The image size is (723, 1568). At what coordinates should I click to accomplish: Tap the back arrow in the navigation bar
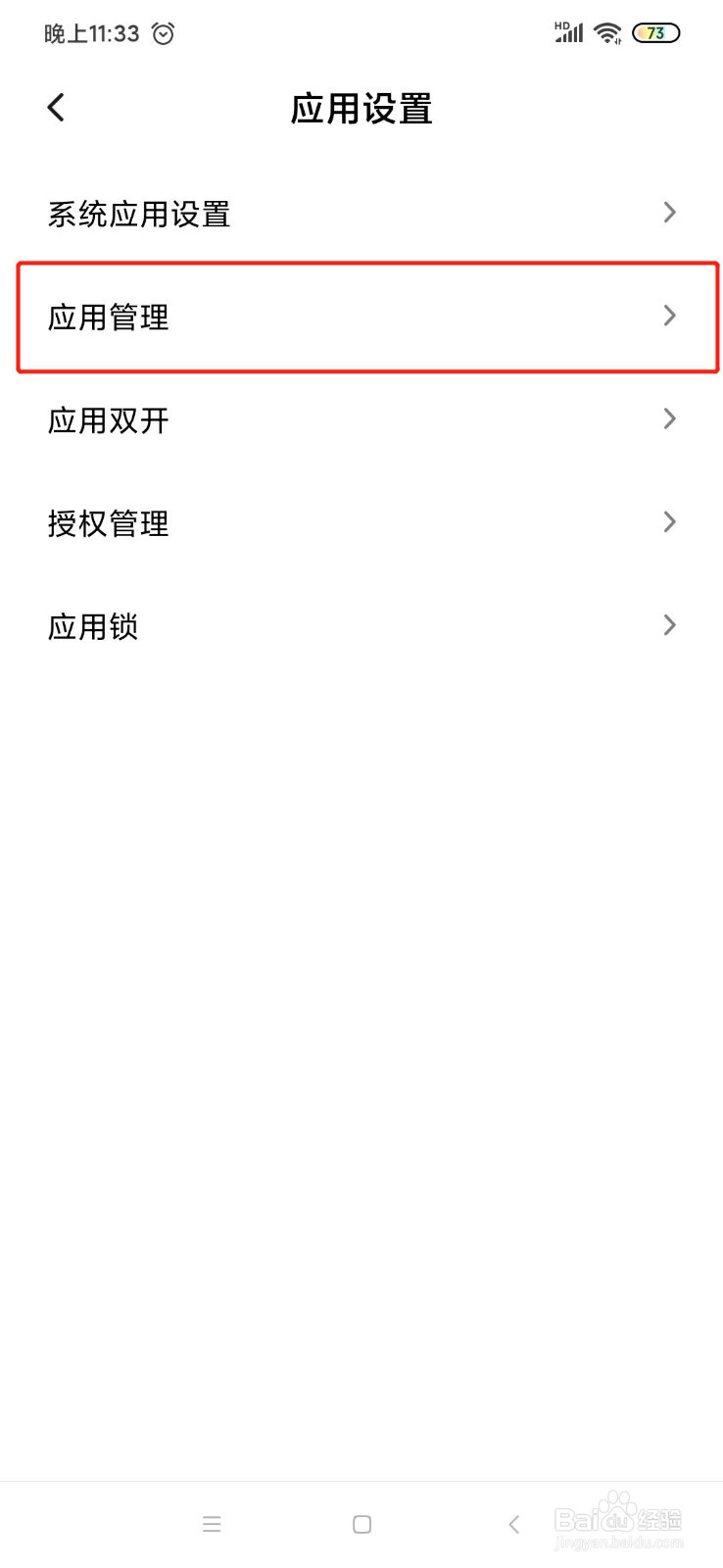tap(513, 1524)
